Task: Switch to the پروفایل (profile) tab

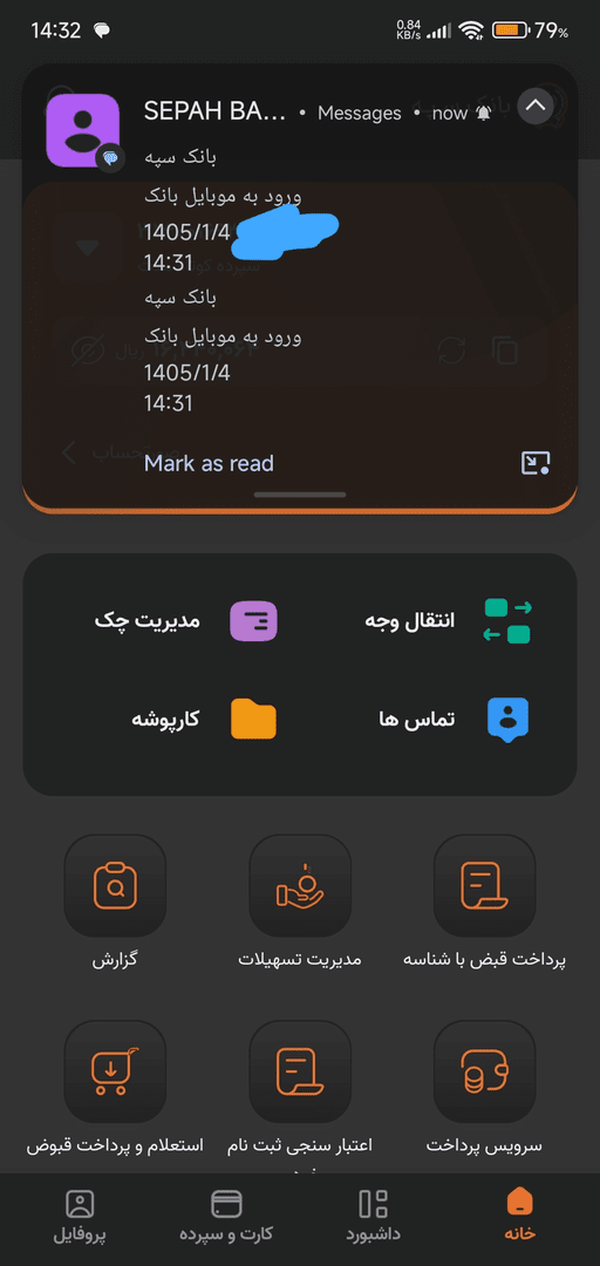Action: (x=79, y=1214)
